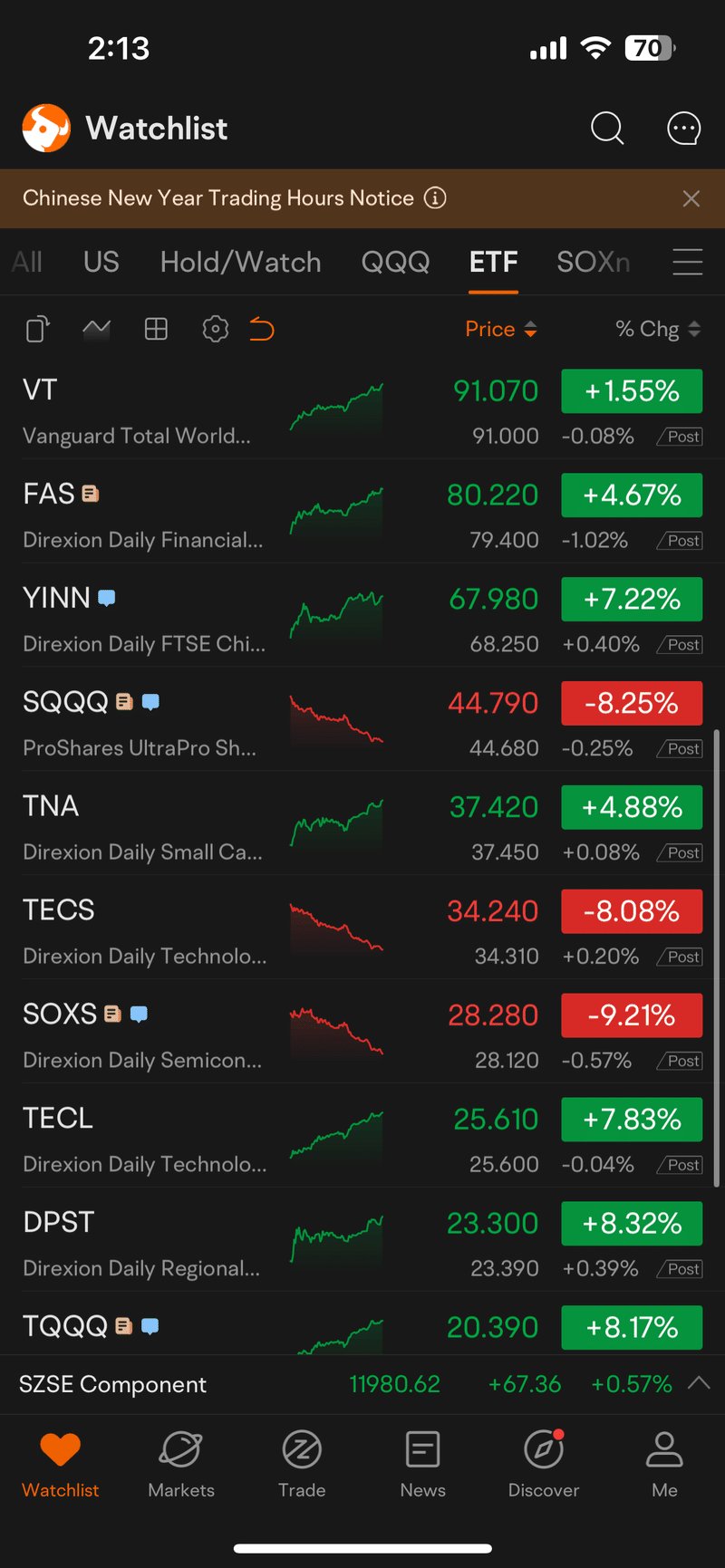Switch to grid layout view
The height and width of the screenshot is (1568, 725).
pyautogui.click(x=156, y=329)
